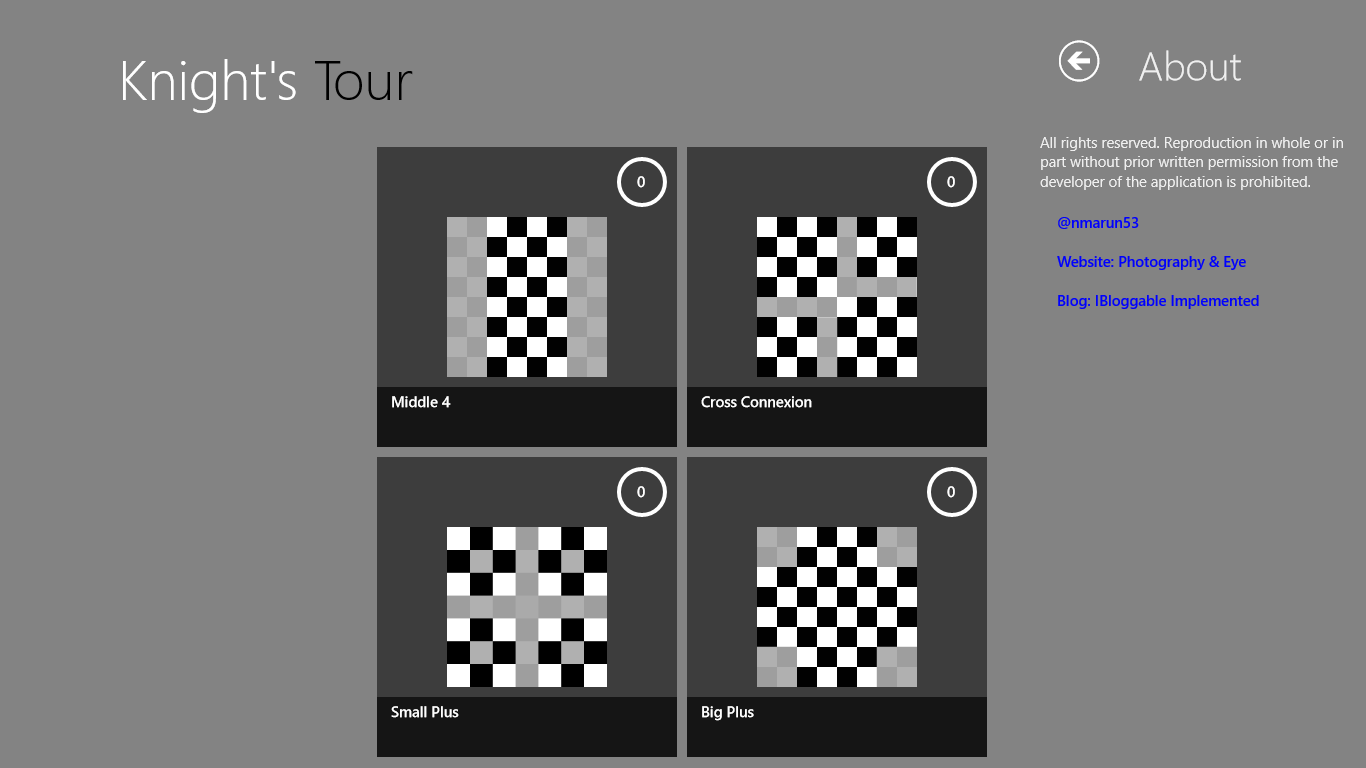Open the @nmarun53 link
The image size is (1366, 768).
coord(1097,223)
